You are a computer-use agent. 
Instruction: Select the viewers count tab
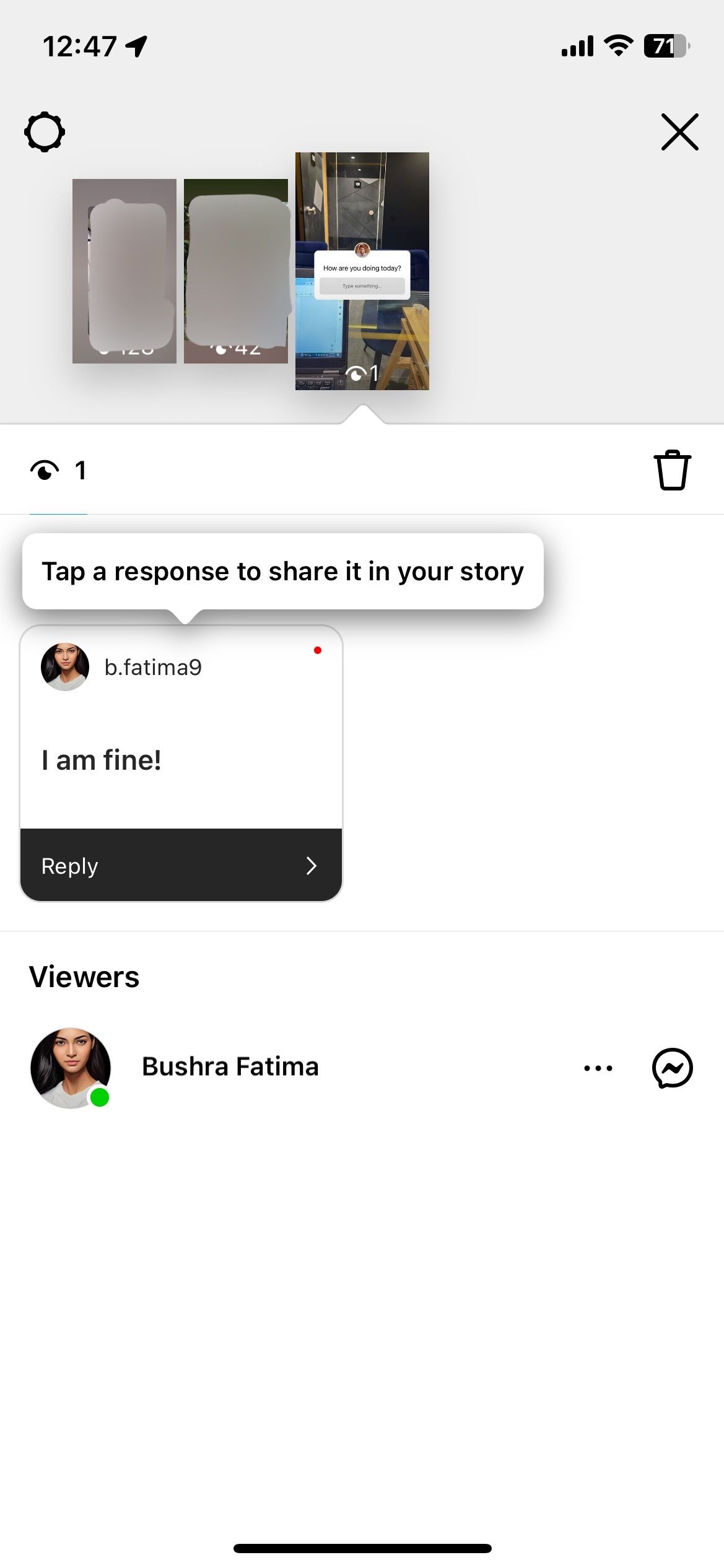pos(58,471)
